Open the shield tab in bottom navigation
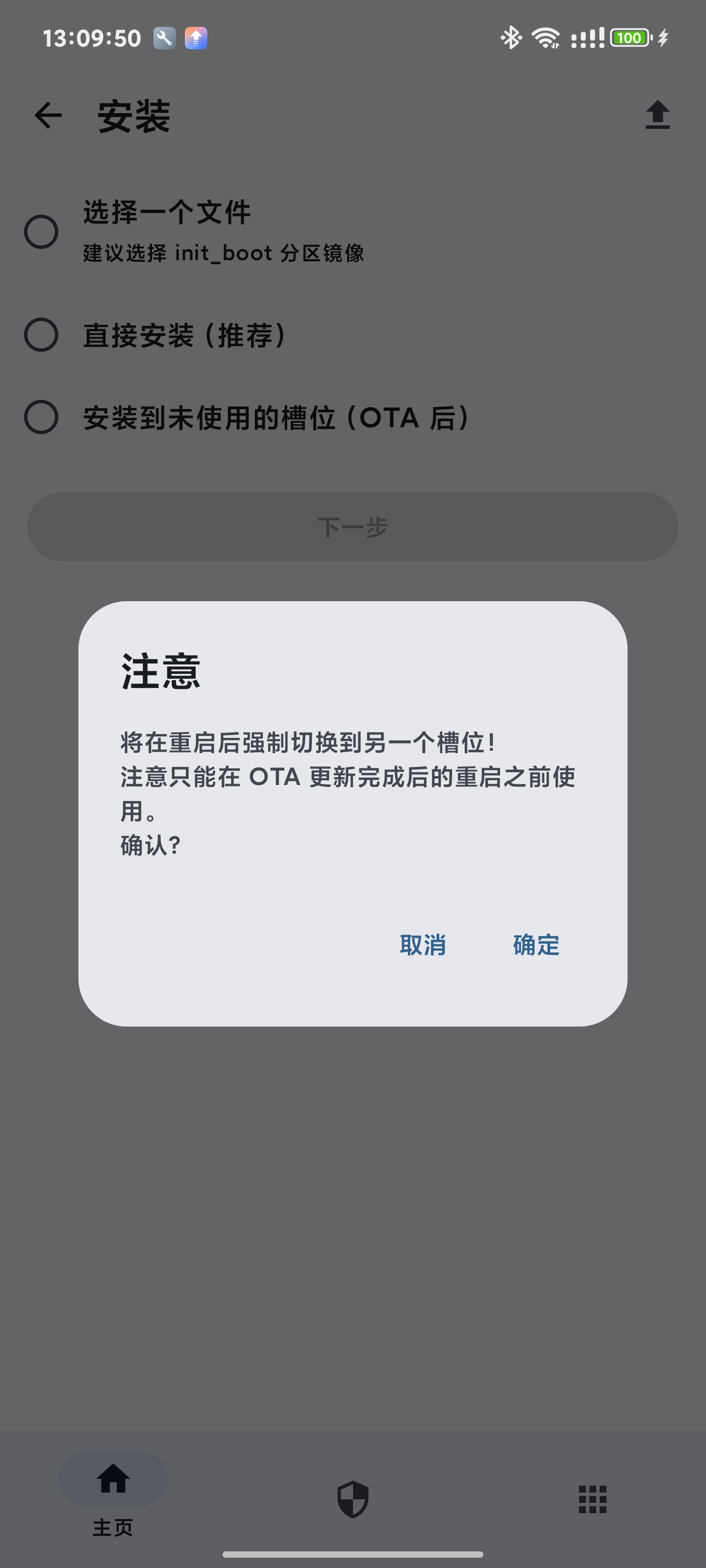The width and height of the screenshot is (706, 1568). [353, 1498]
